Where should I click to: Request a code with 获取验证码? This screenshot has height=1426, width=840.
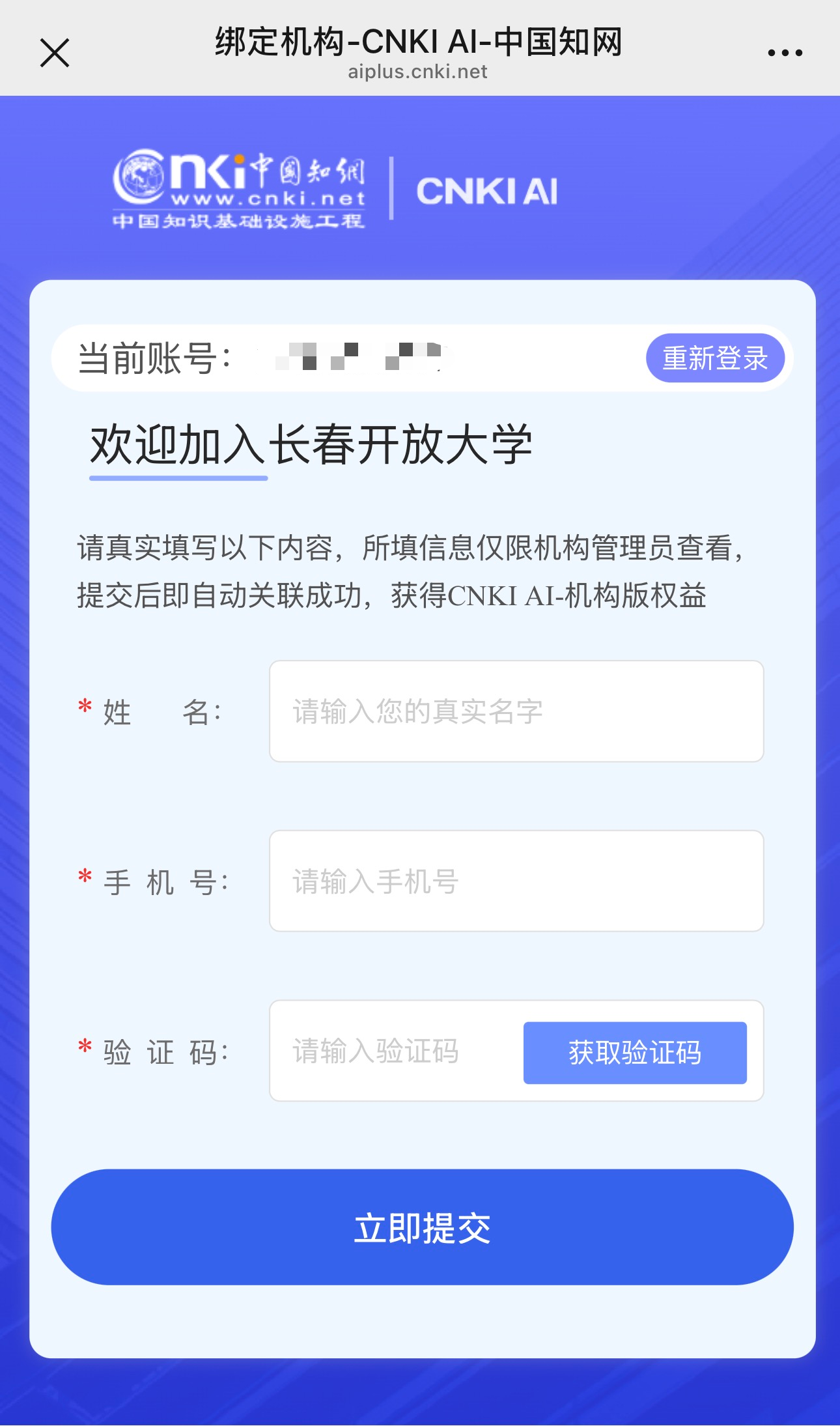pyautogui.click(x=635, y=1053)
